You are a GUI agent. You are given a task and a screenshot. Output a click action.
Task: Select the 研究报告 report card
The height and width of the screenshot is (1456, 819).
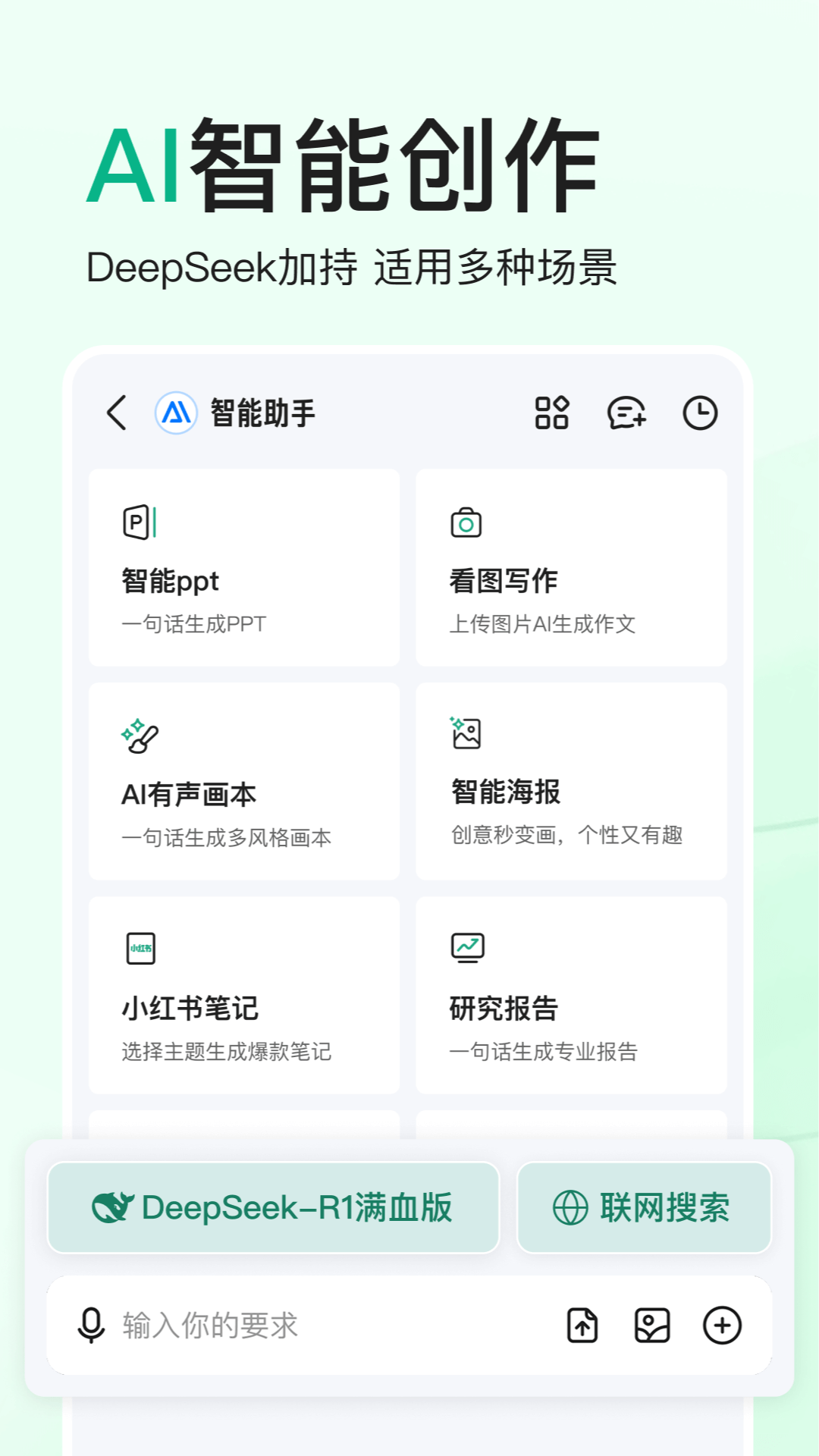pyautogui.click(x=571, y=994)
